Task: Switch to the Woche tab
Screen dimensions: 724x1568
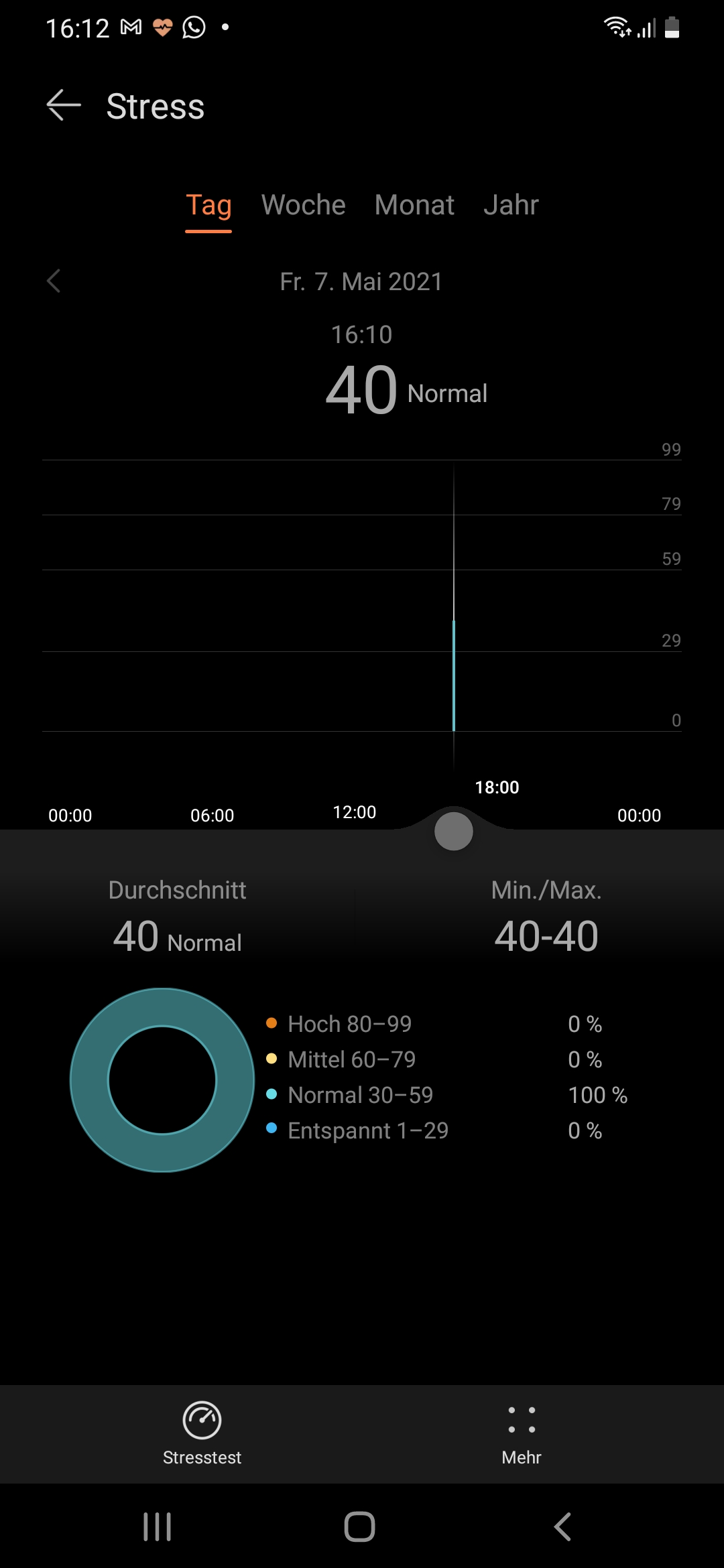Action: (303, 206)
